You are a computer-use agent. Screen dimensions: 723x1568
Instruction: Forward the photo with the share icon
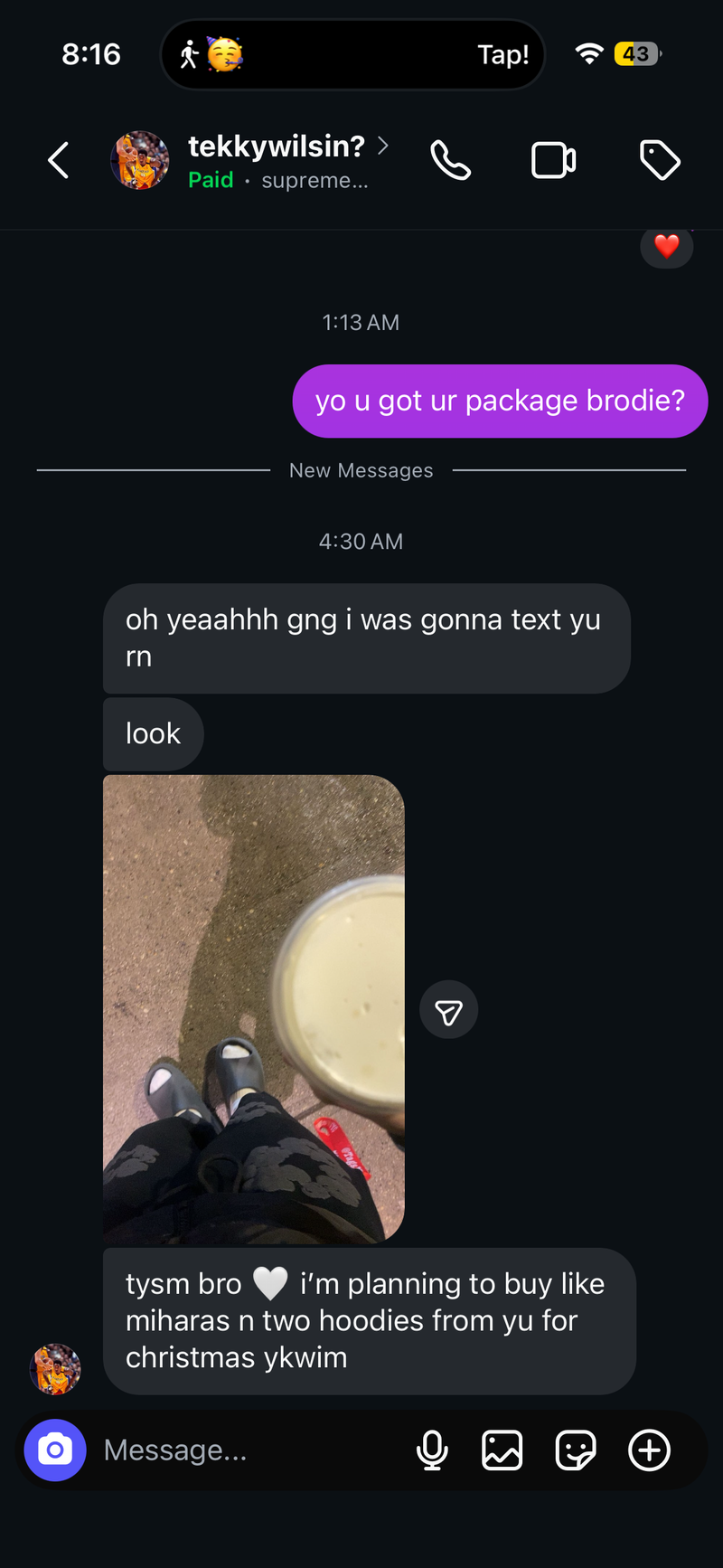tap(448, 1010)
